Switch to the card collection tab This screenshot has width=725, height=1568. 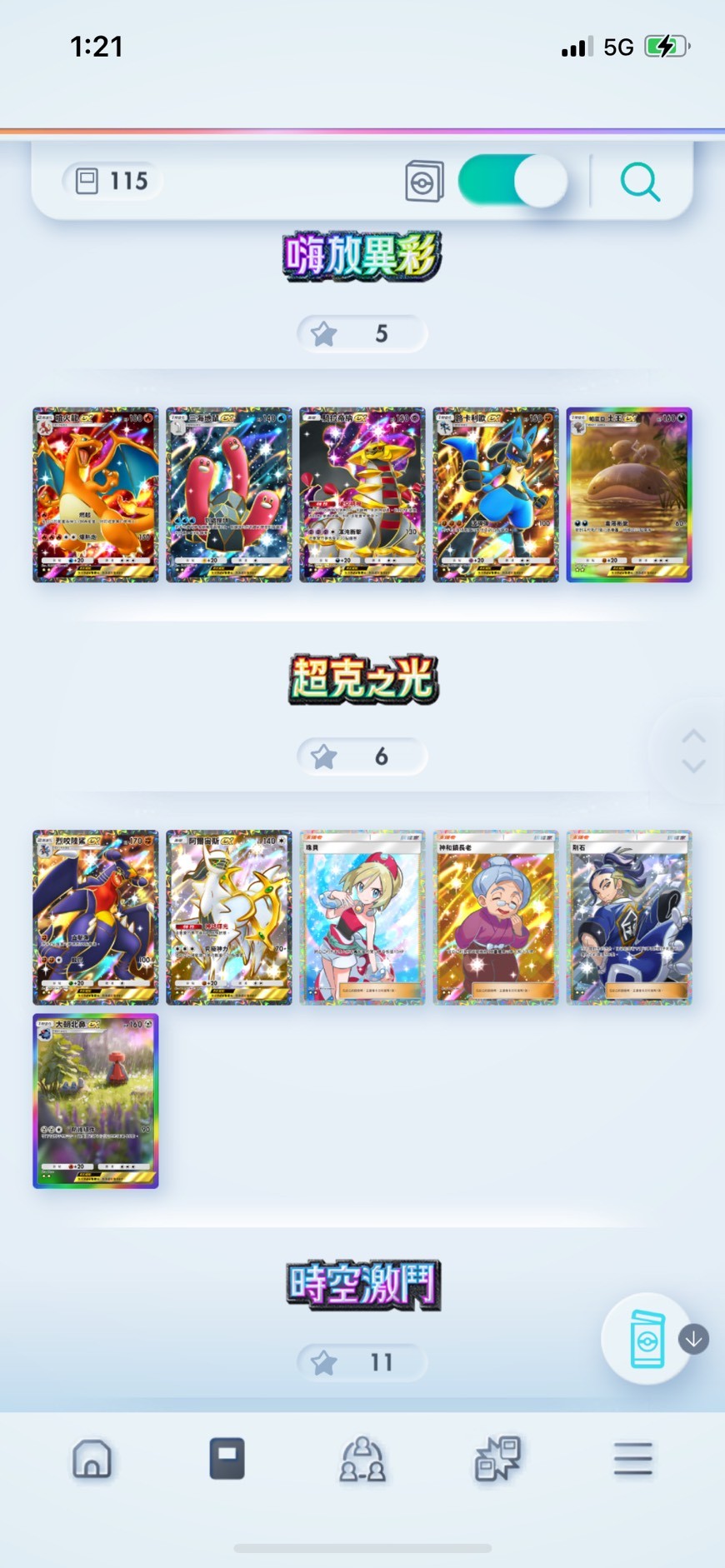point(227,1459)
